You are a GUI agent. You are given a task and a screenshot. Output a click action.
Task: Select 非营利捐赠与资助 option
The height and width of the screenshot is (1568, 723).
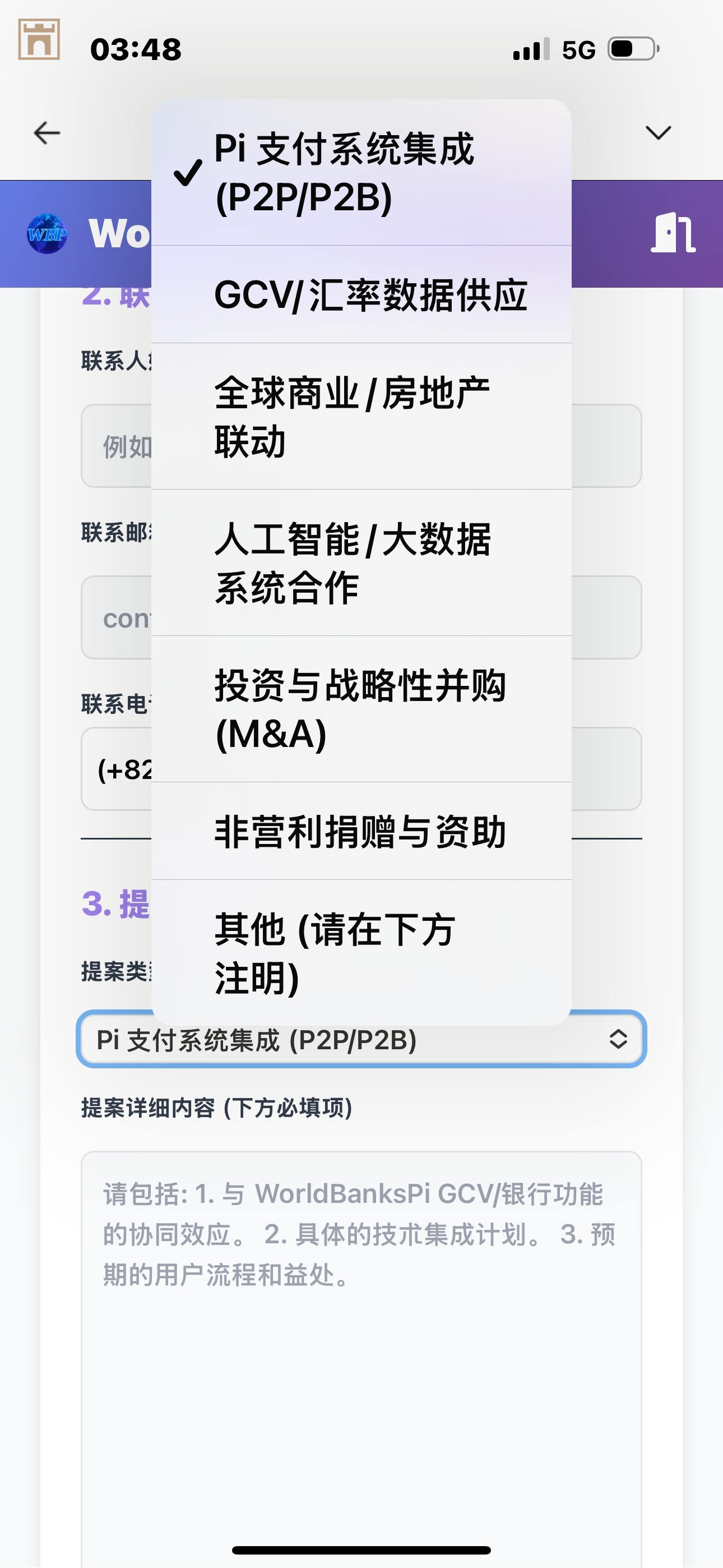tap(360, 832)
